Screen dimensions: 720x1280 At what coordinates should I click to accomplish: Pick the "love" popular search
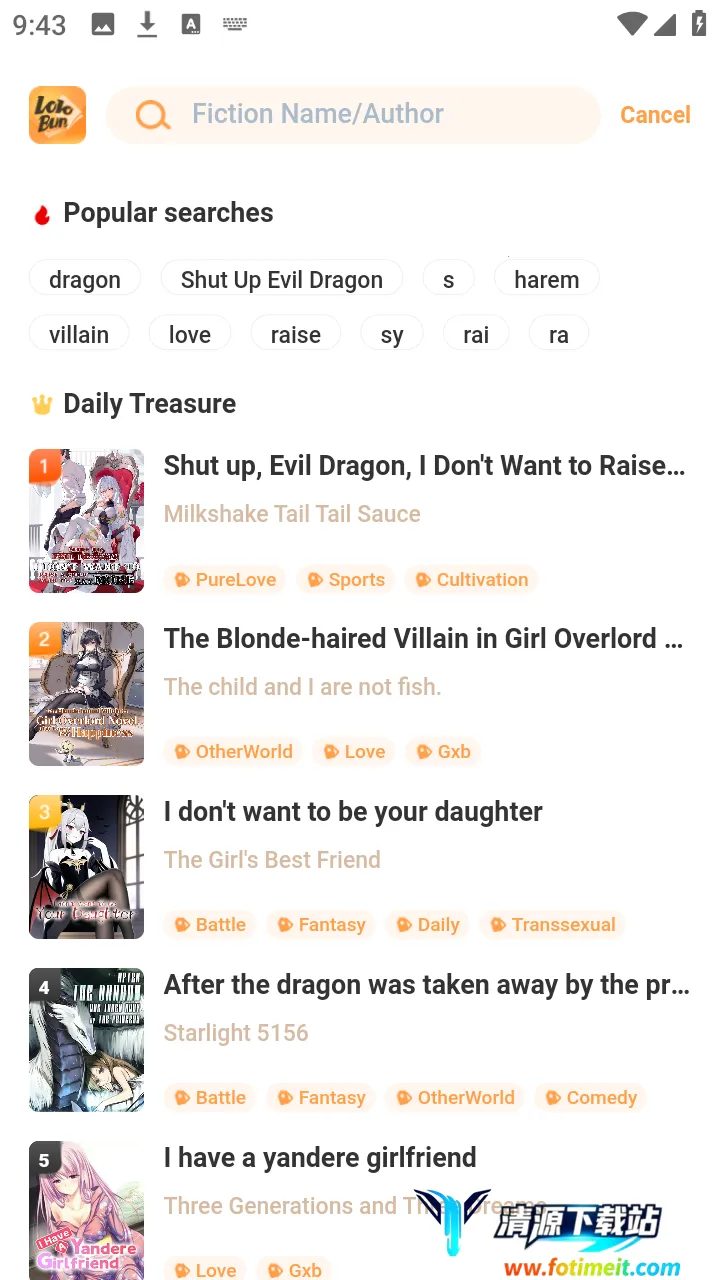click(x=190, y=335)
